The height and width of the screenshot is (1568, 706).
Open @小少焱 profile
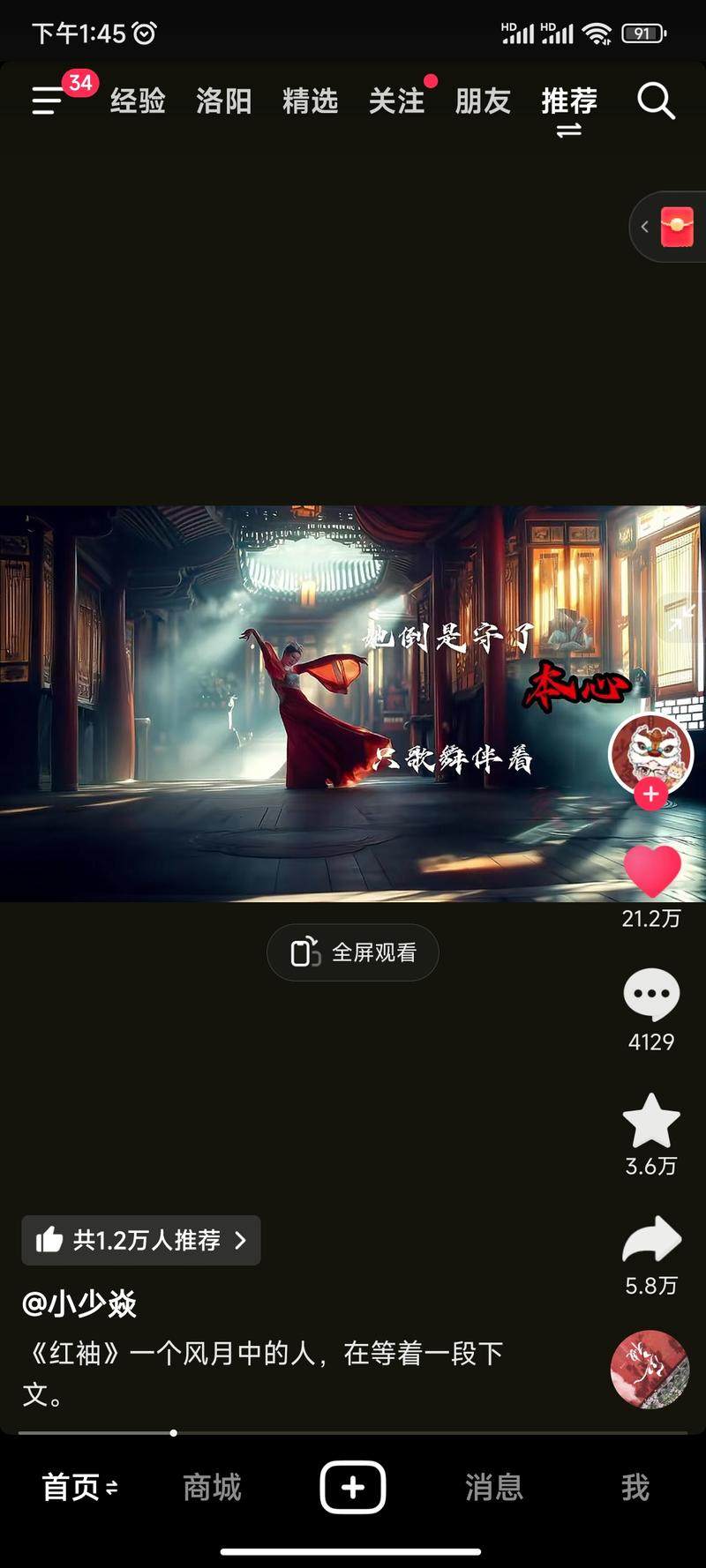point(79,1303)
